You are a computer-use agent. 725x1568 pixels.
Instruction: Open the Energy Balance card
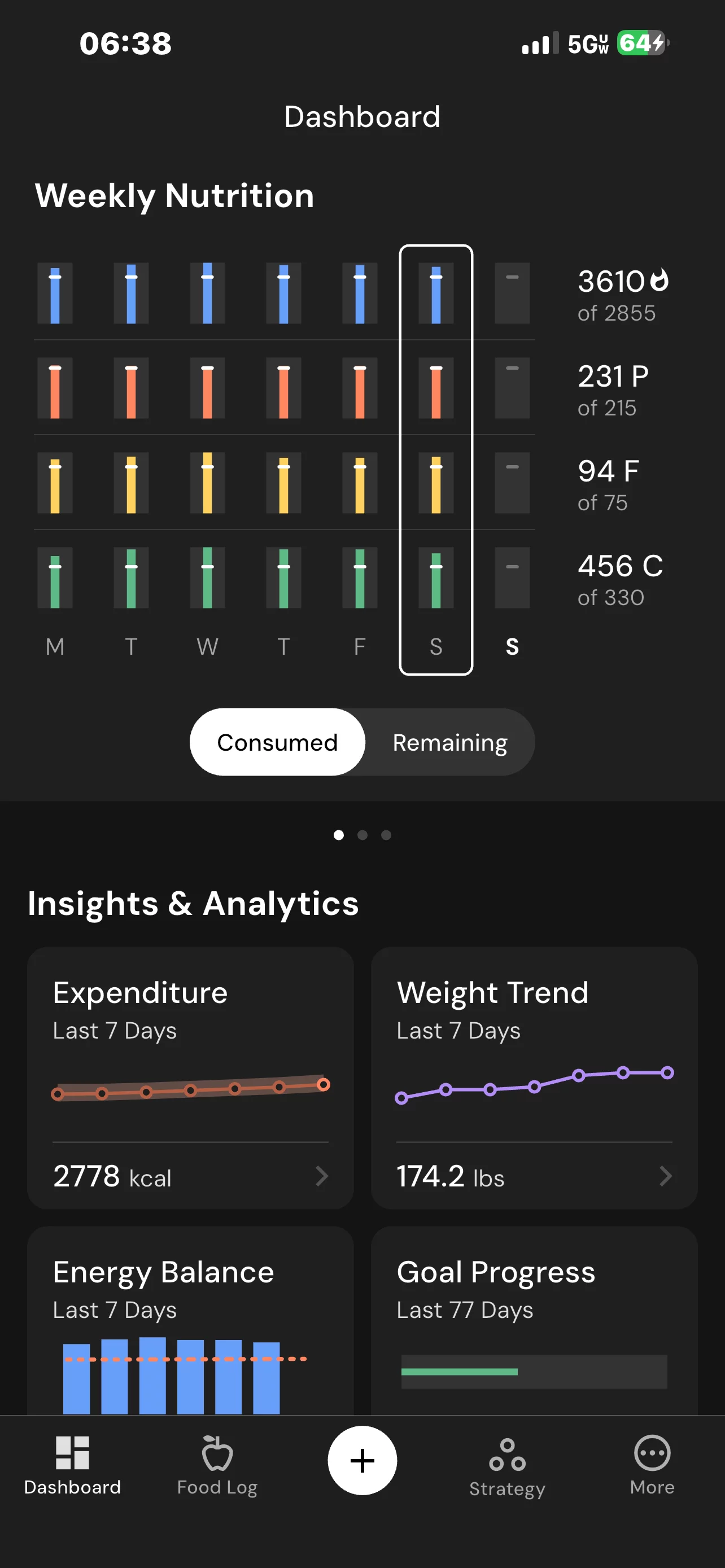click(x=190, y=1321)
